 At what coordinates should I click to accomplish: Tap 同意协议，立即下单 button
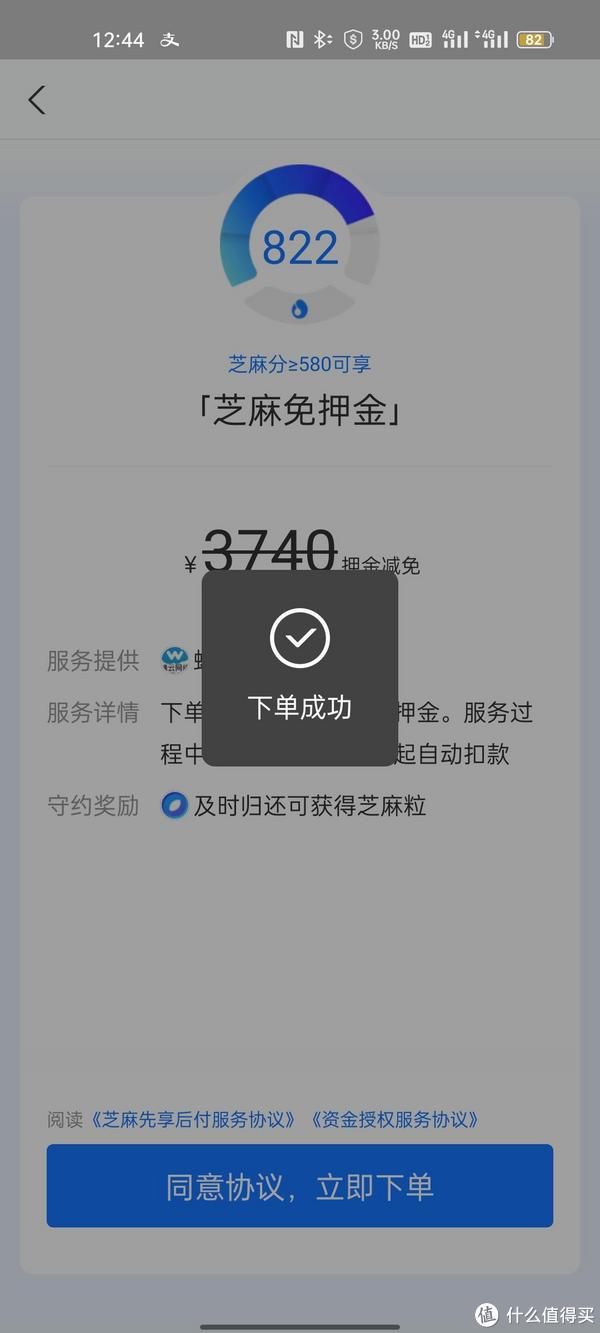(x=300, y=1186)
